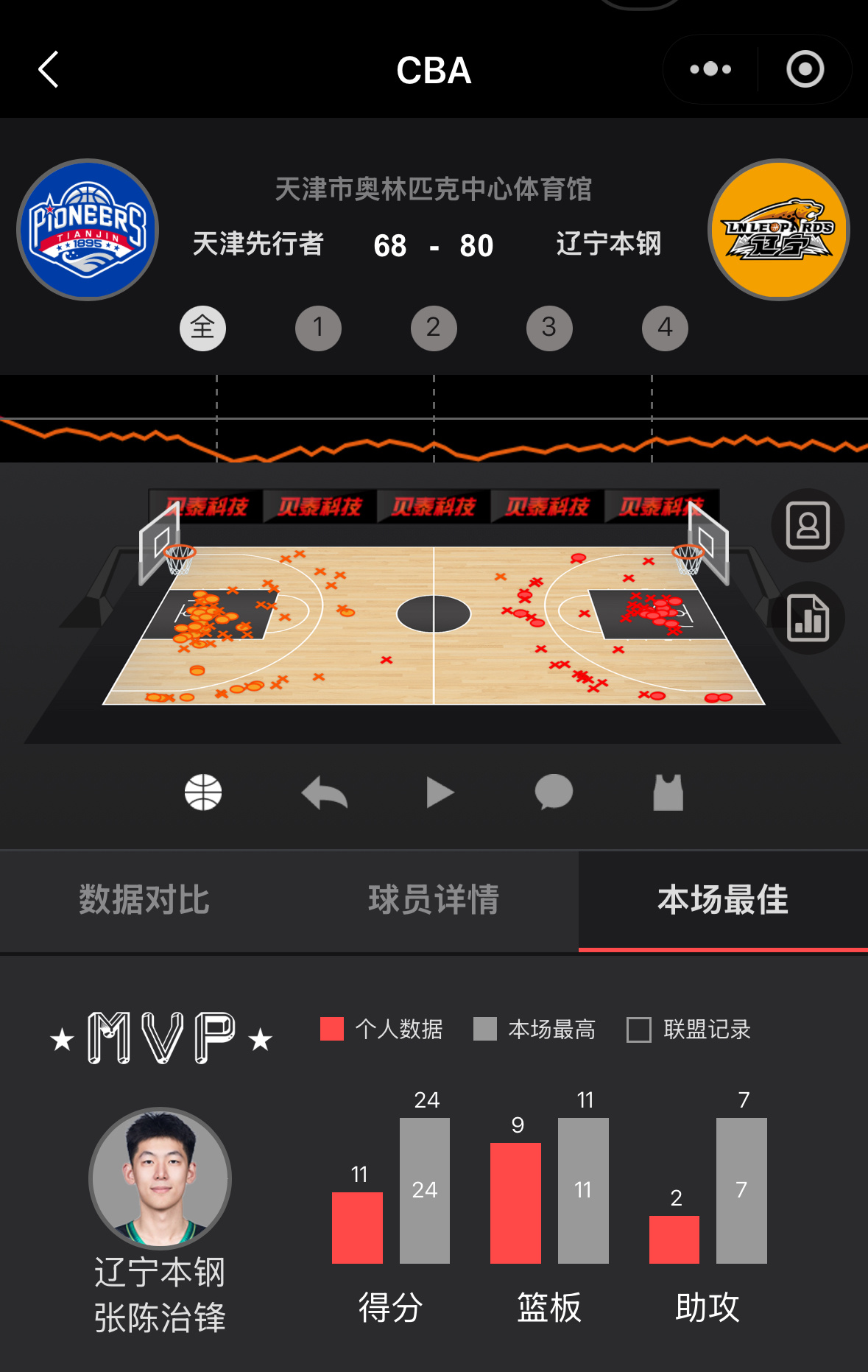Switch to the 数据对比 tab
The height and width of the screenshot is (1372, 868).
(144, 900)
